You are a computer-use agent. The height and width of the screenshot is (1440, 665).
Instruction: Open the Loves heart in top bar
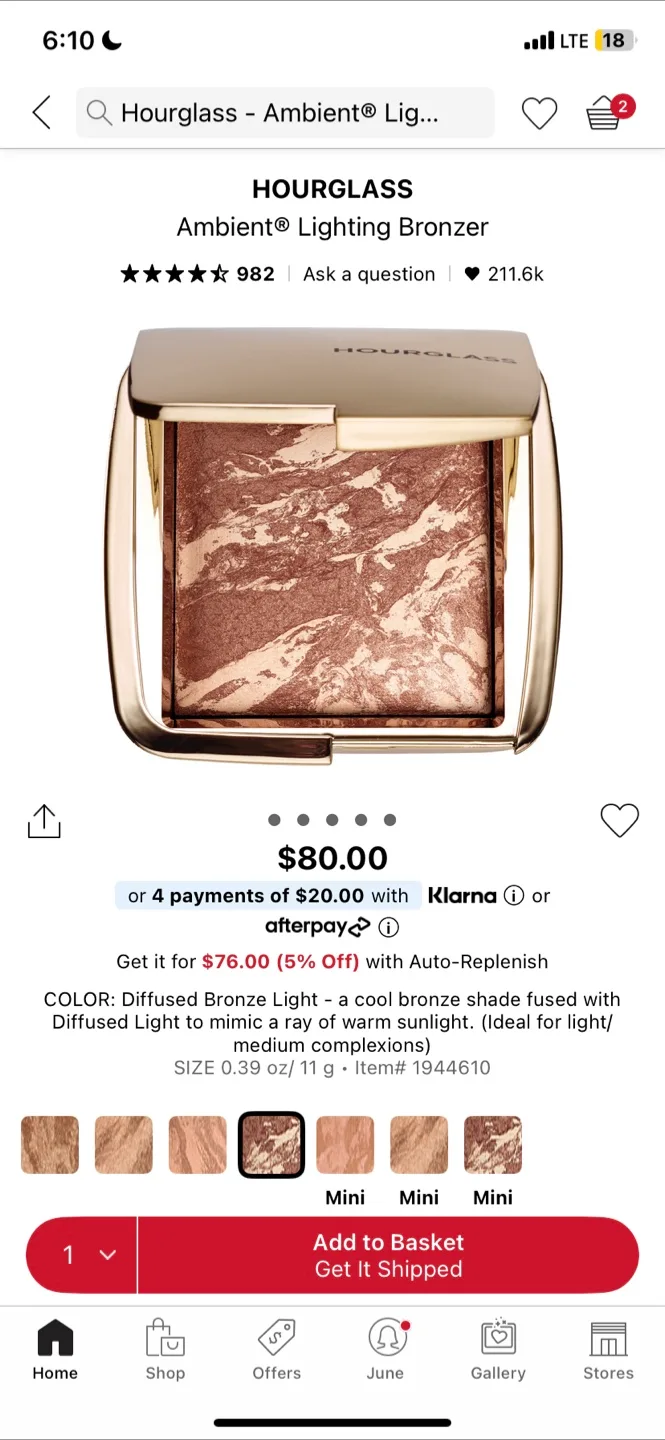click(x=539, y=114)
